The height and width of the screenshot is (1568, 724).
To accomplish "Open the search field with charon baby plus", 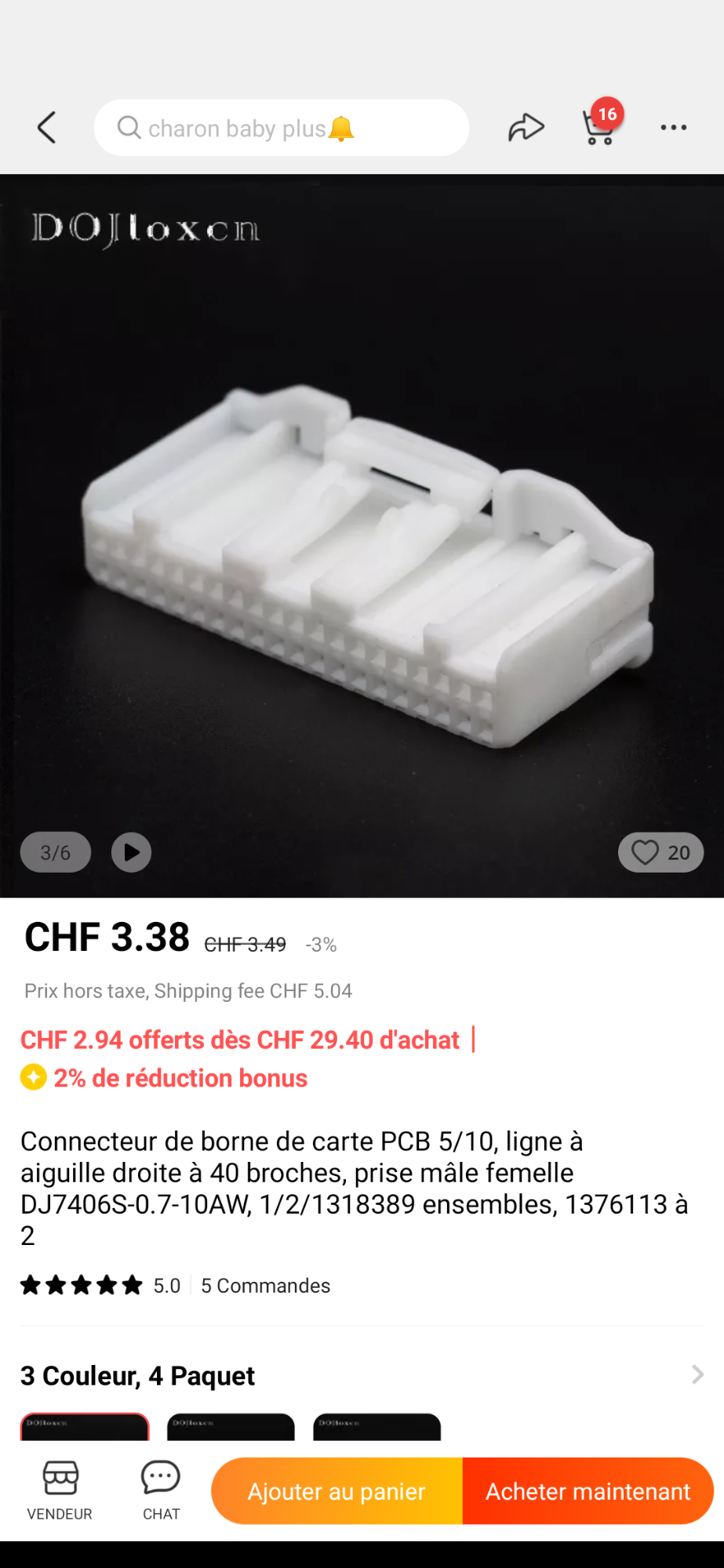I will tap(281, 128).
